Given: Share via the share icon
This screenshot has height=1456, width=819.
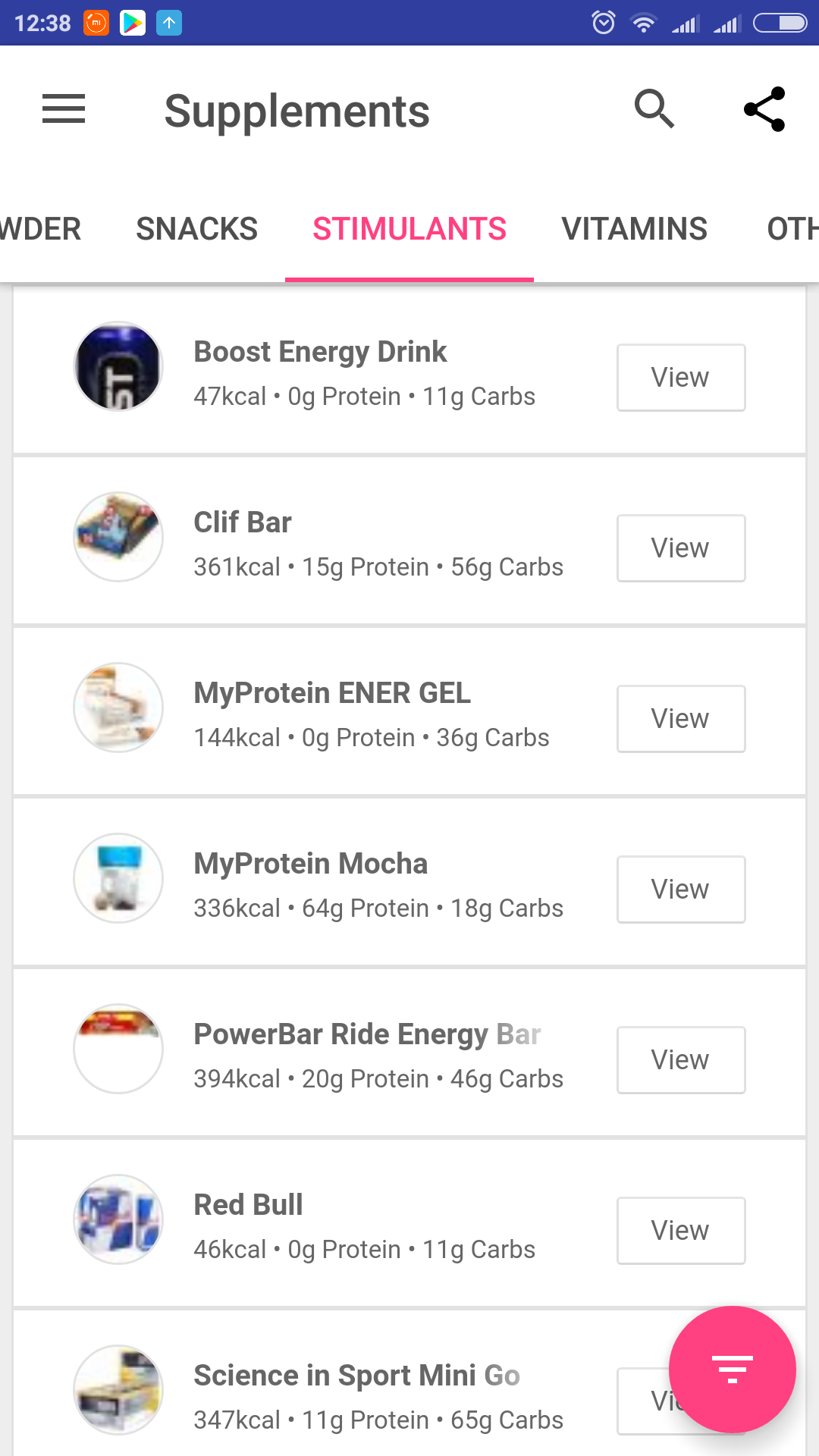Looking at the screenshot, I should (x=764, y=109).
